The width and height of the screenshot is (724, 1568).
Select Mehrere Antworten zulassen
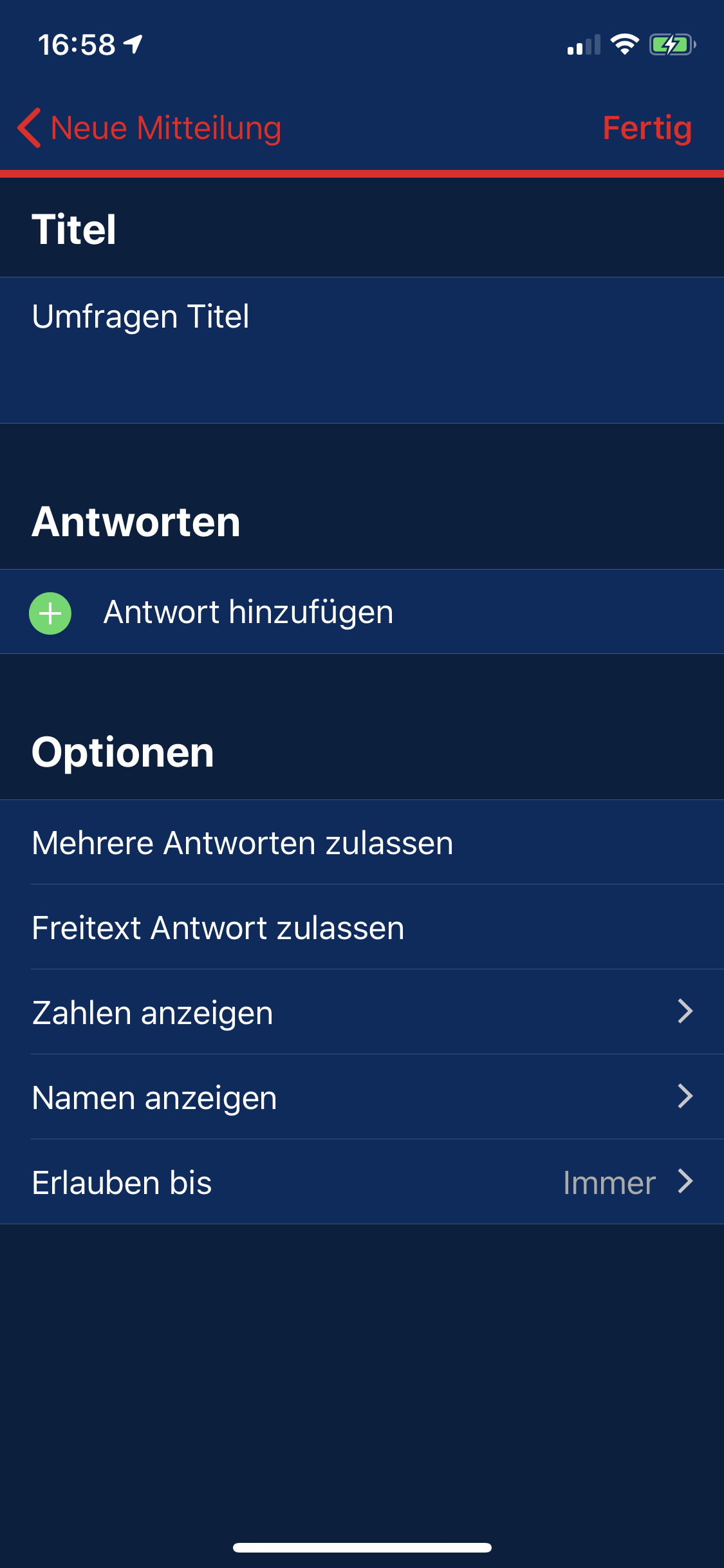[362, 842]
